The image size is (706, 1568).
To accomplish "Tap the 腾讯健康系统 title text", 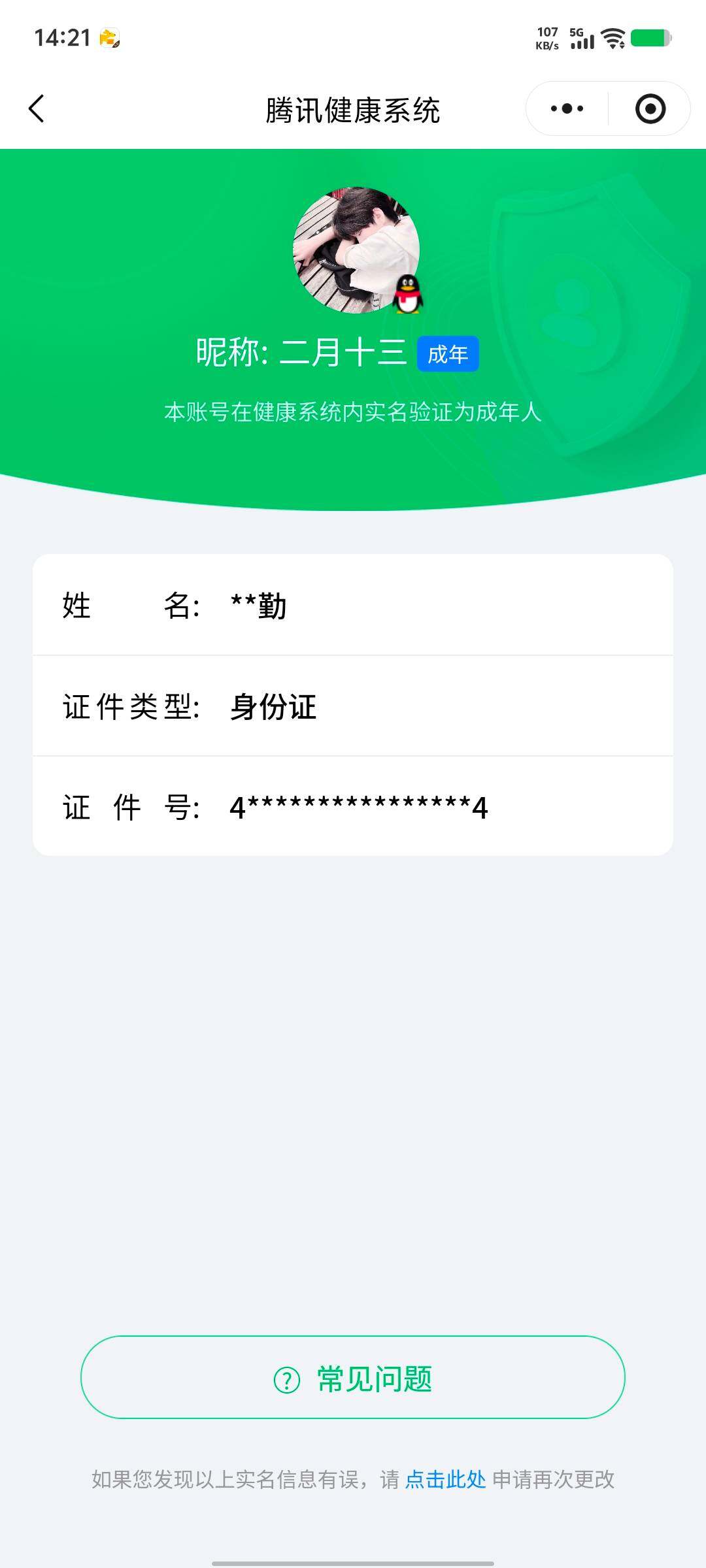I will coord(353,111).
